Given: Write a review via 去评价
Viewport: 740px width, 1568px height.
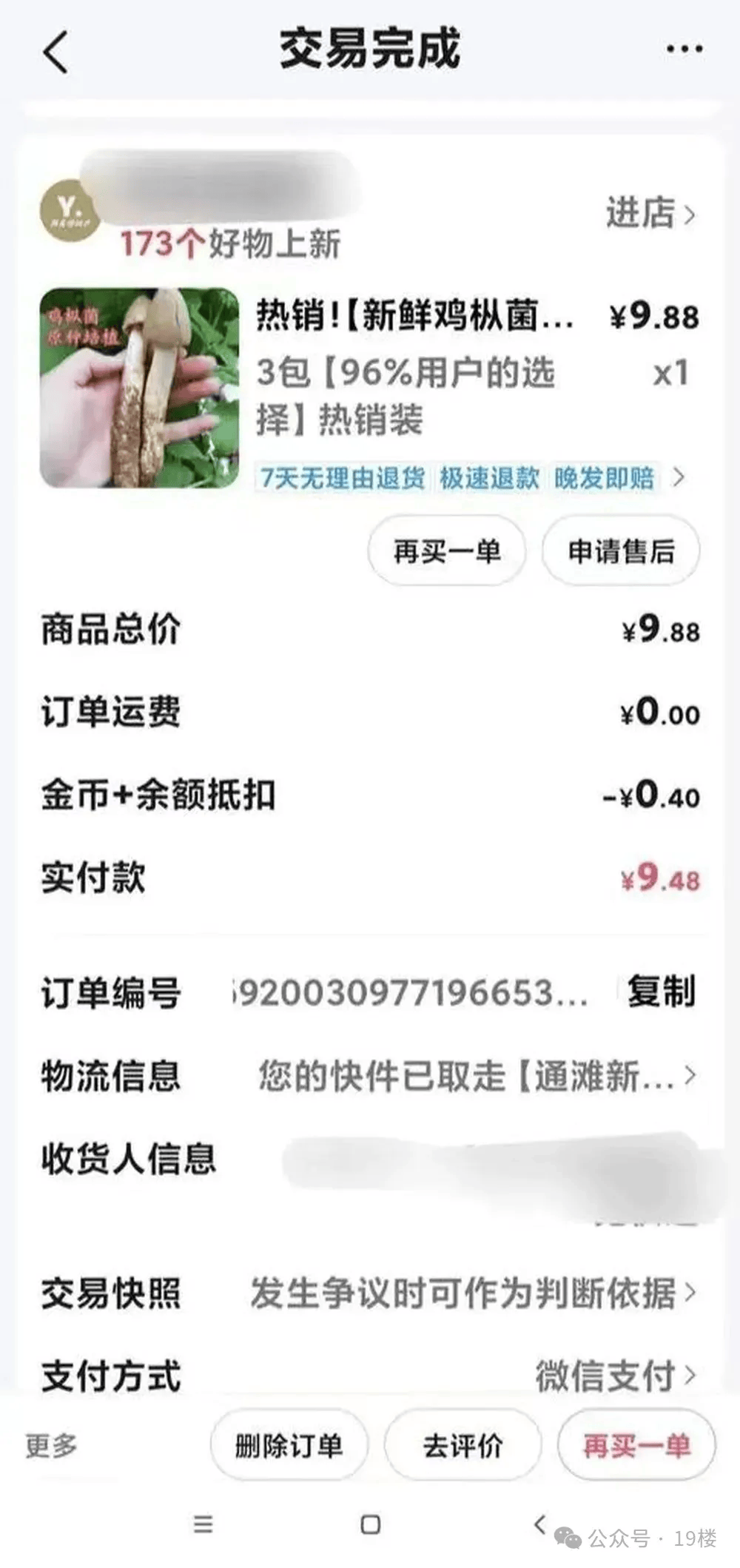Looking at the screenshot, I should click(x=462, y=1445).
